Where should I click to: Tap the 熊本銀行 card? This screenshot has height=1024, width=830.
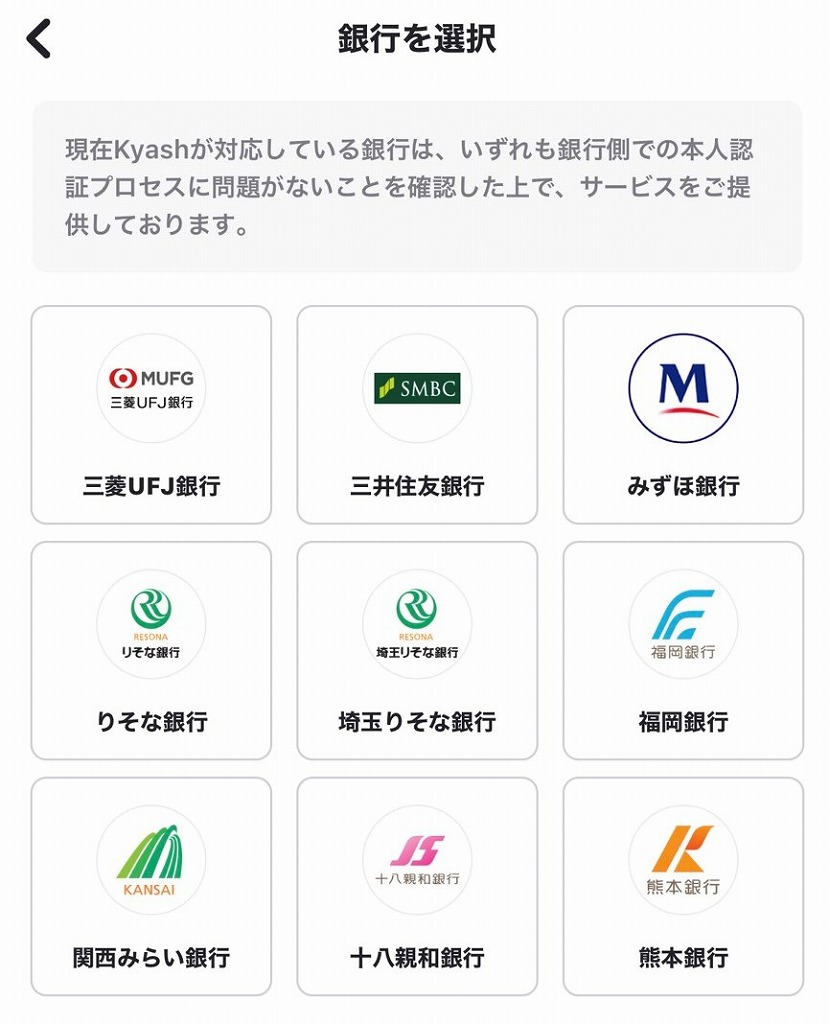click(683, 886)
